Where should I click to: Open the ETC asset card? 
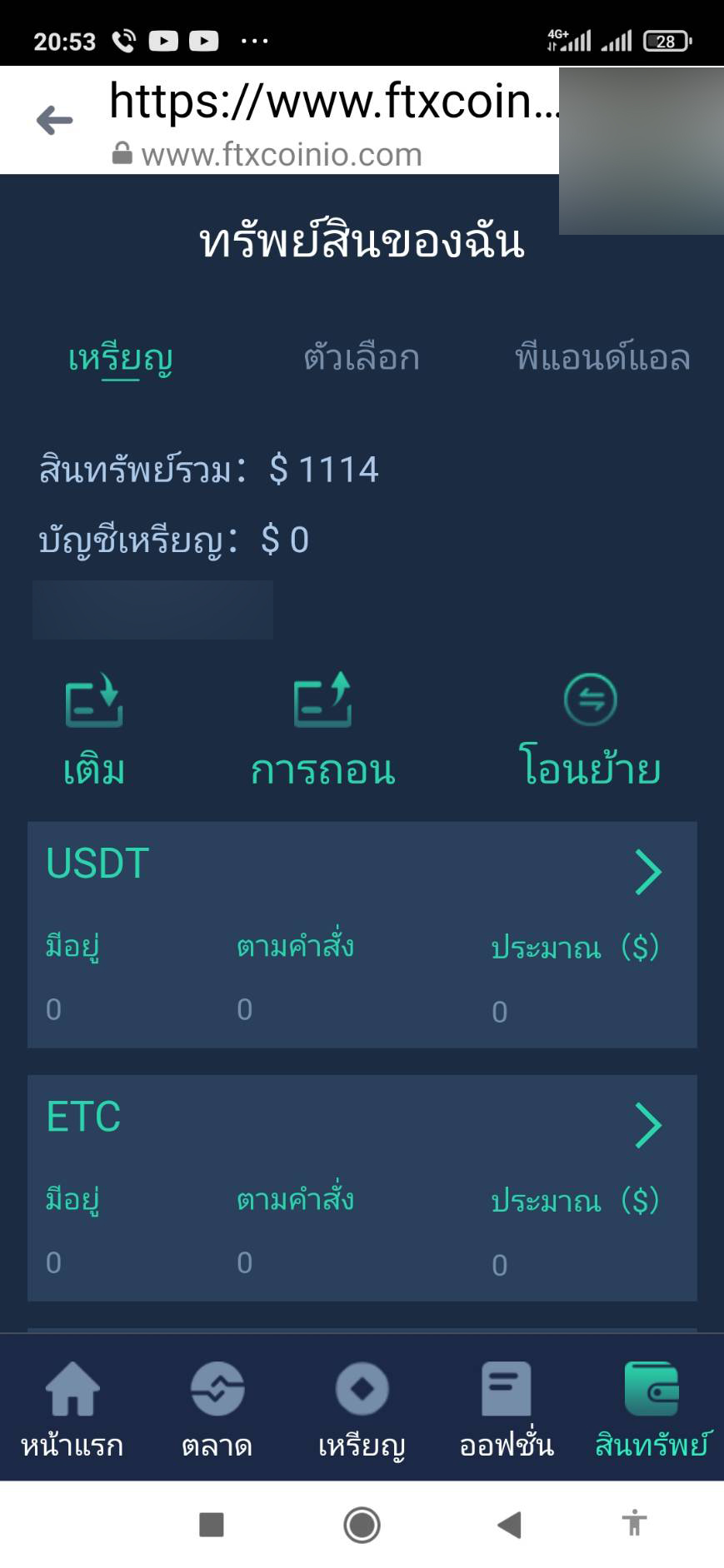[x=362, y=1187]
